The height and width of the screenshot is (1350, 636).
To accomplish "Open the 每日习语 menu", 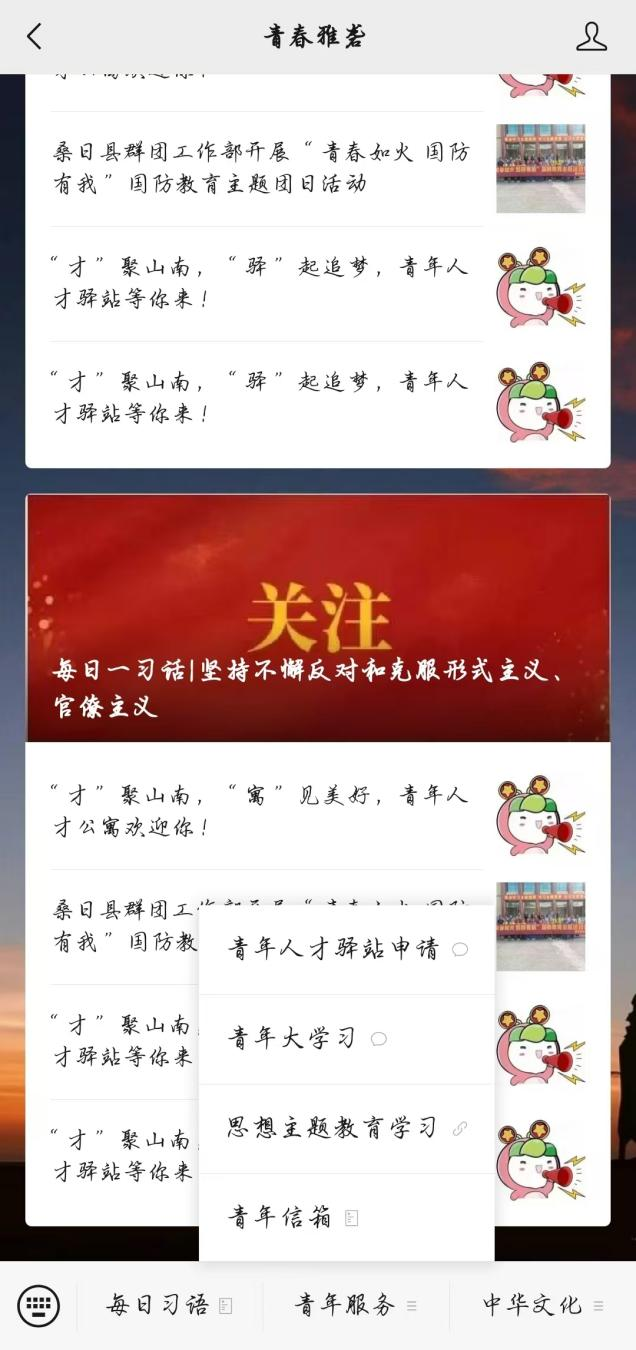I will (169, 1305).
